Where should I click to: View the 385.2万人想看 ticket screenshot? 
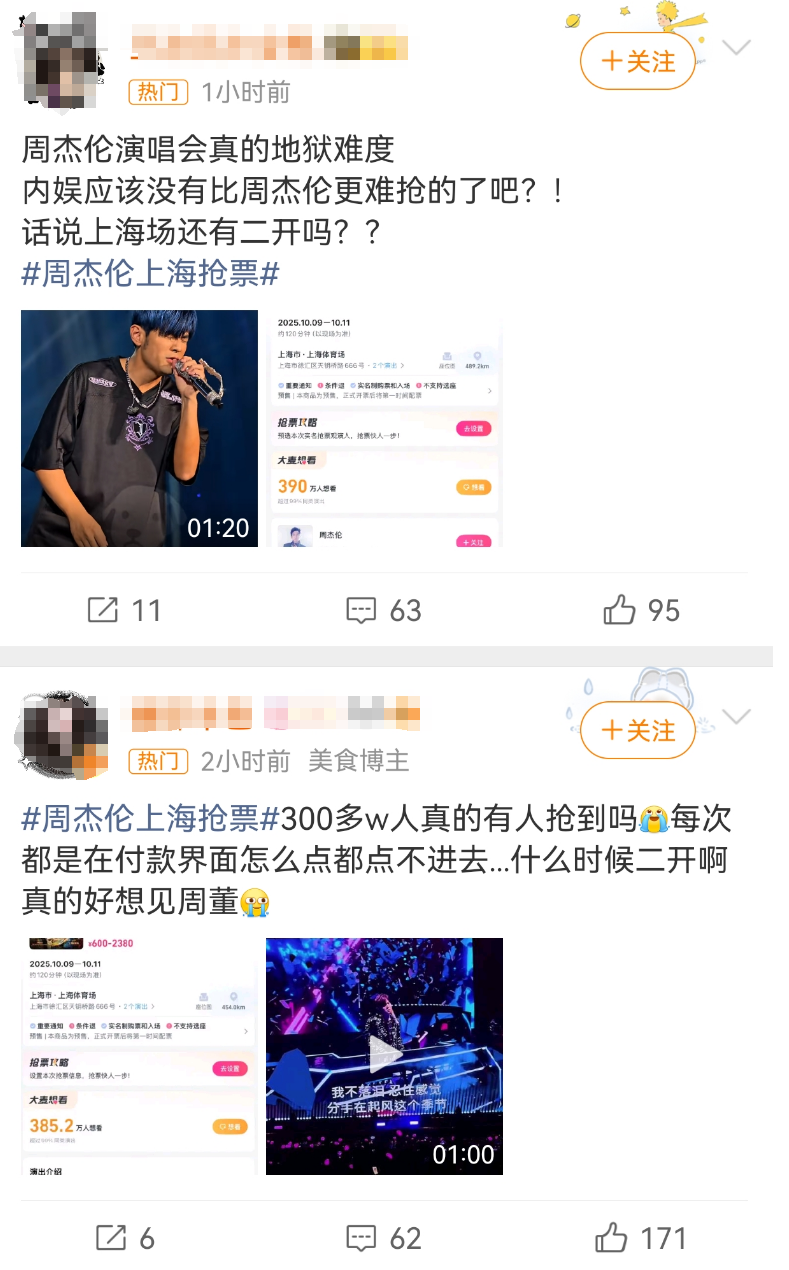[x=139, y=1056]
